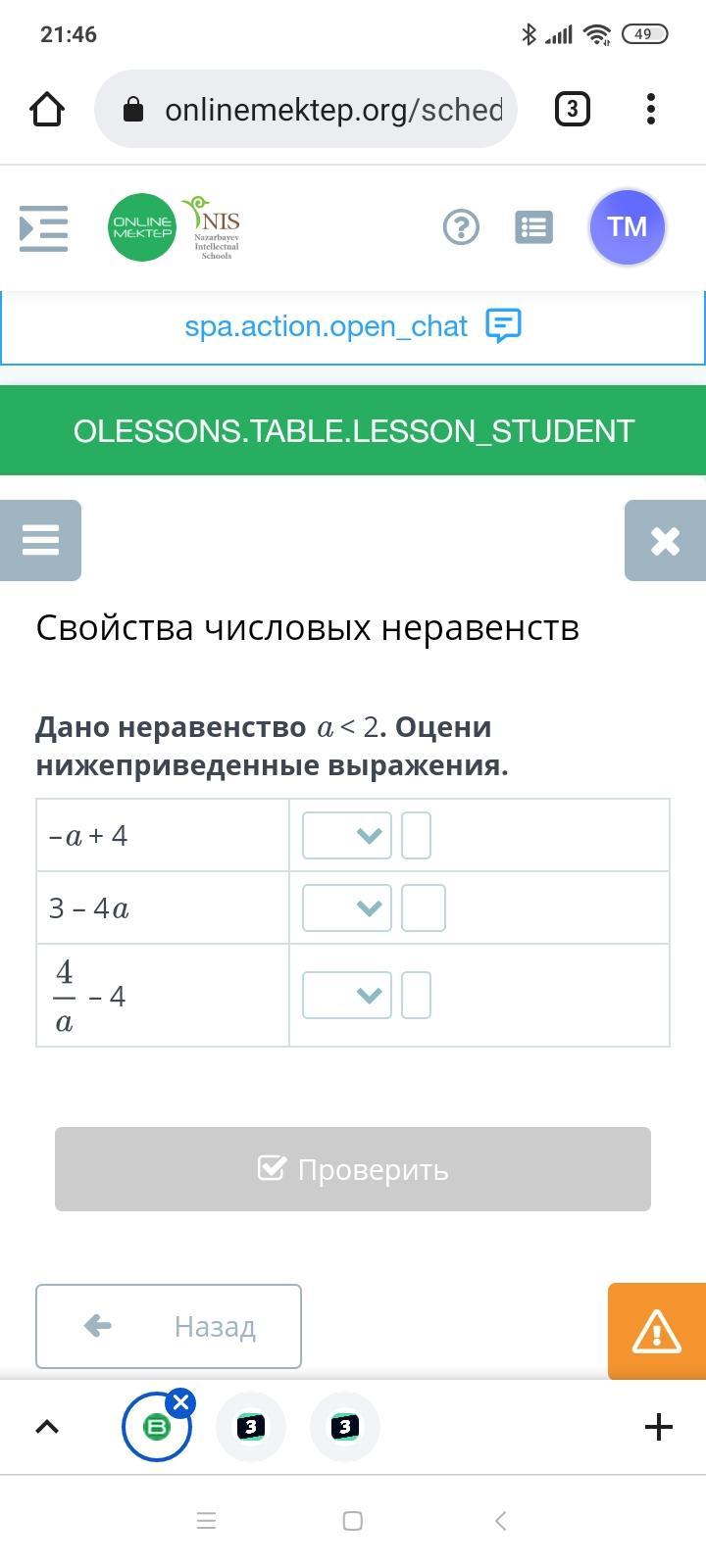
Task: Open the dropdown for 4/a − 4
Action: (347, 995)
